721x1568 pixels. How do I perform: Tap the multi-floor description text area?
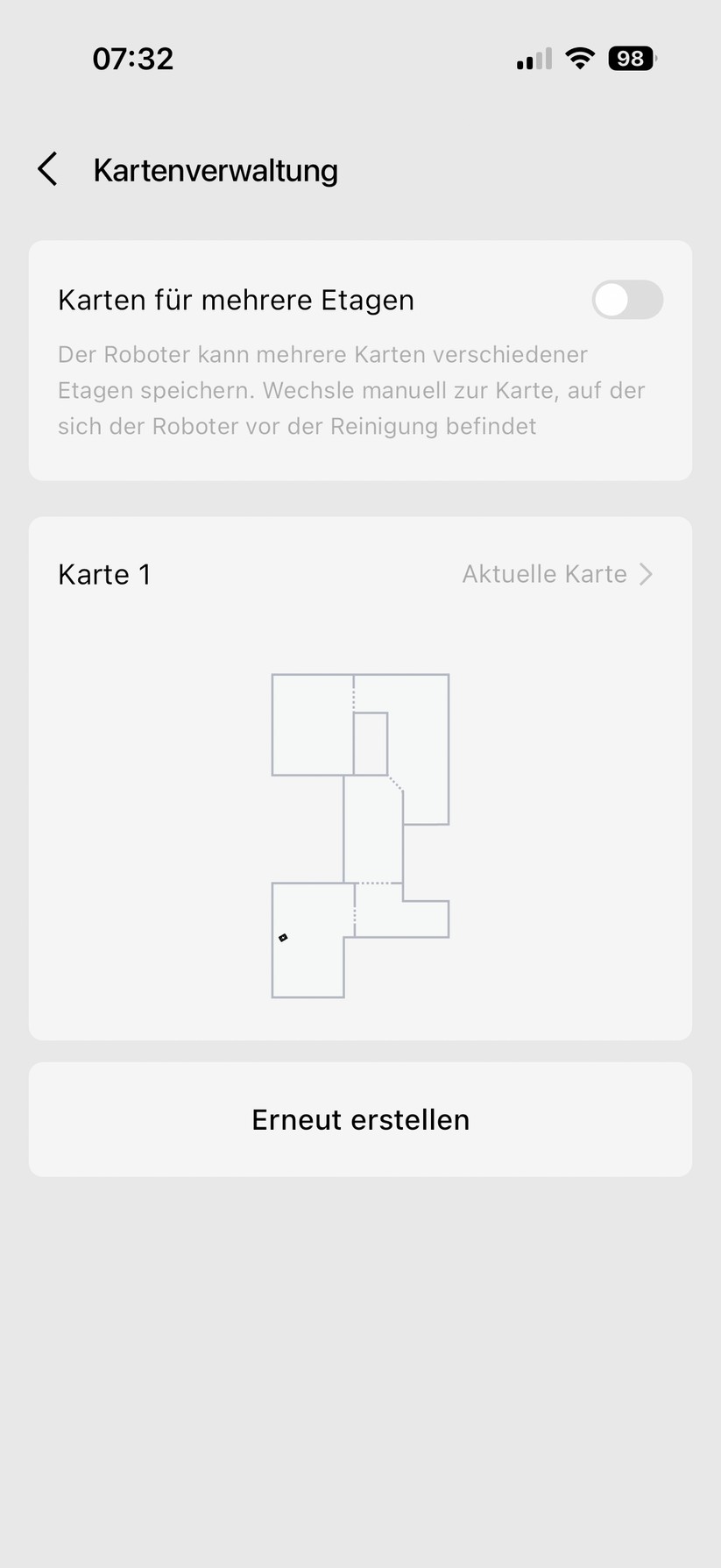coord(350,390)
